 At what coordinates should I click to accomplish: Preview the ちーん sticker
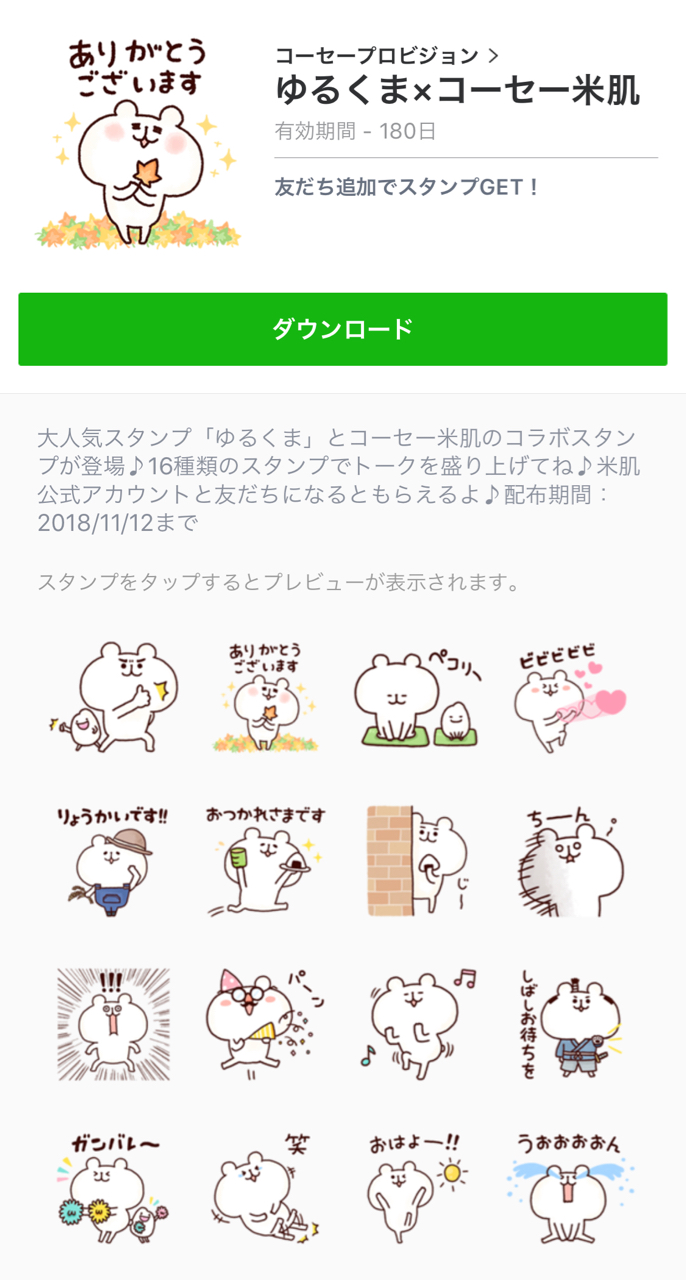[572, 858]
